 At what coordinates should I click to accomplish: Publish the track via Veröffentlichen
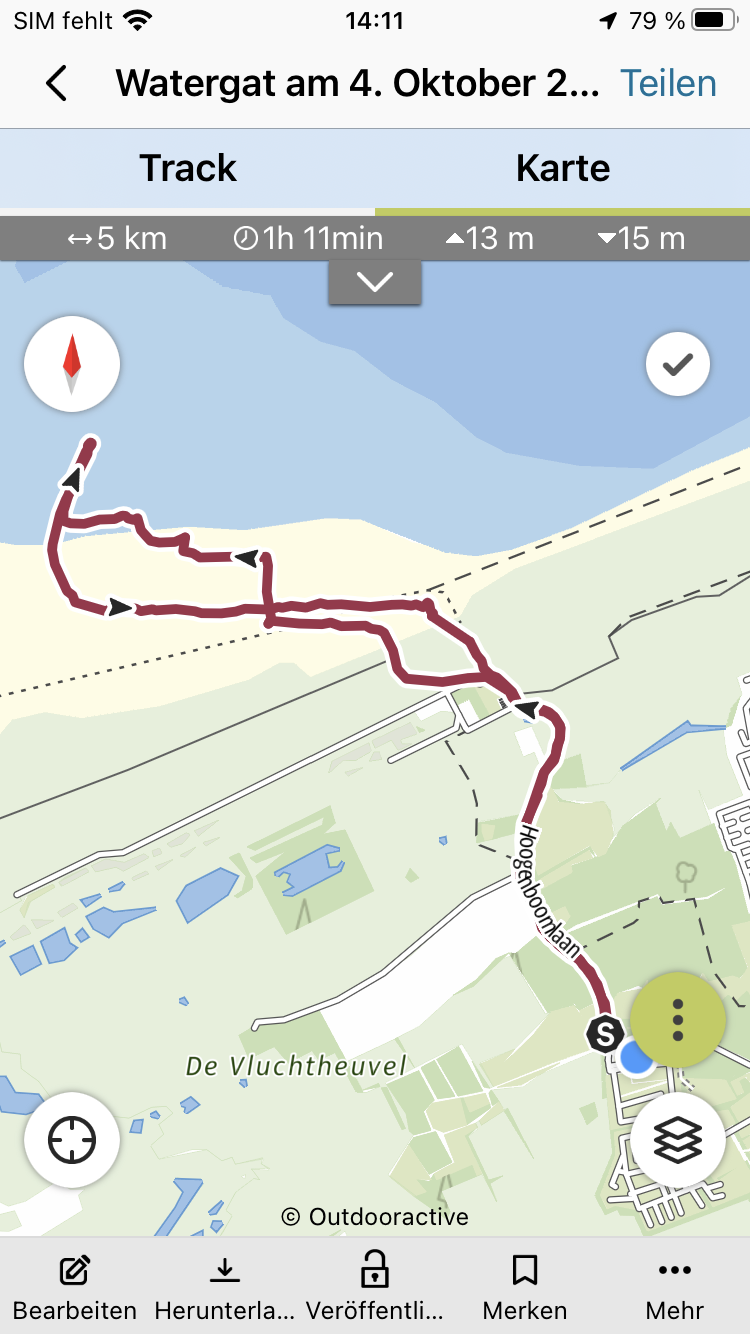(x=374, y=1288)
